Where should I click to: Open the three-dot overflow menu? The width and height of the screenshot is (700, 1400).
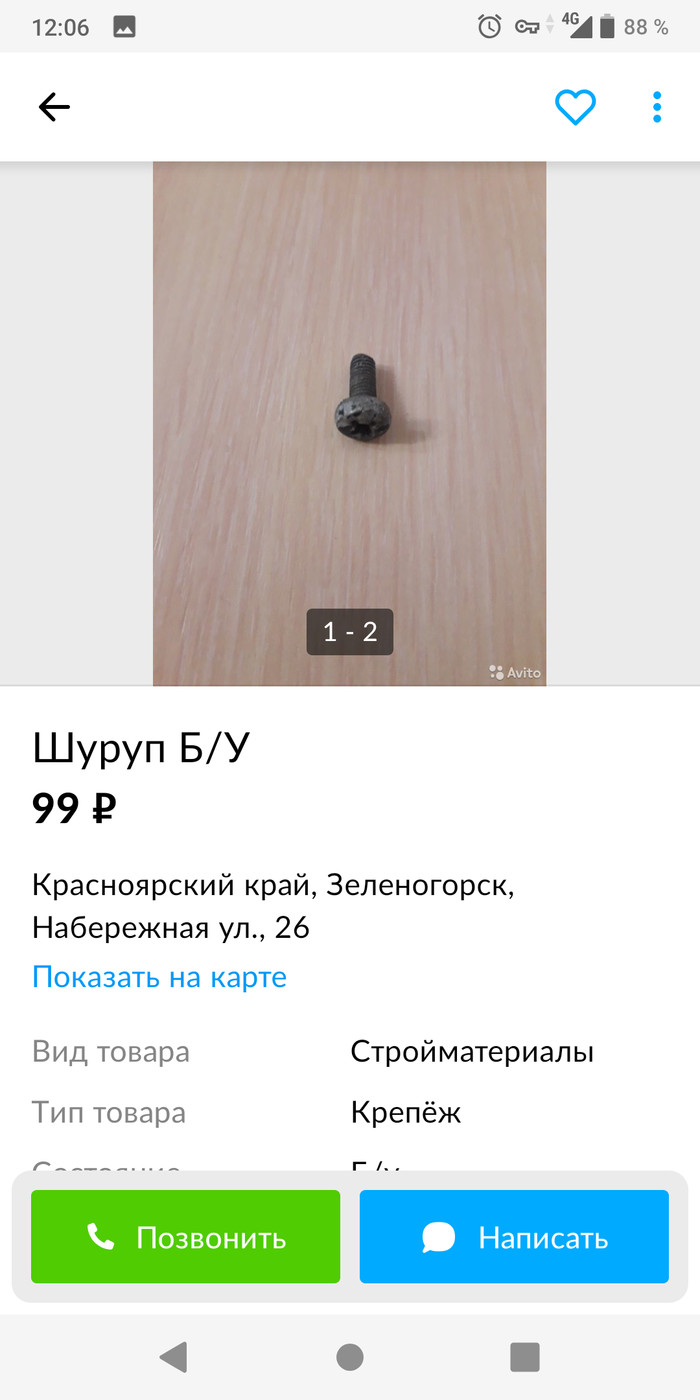coord(657,107)
